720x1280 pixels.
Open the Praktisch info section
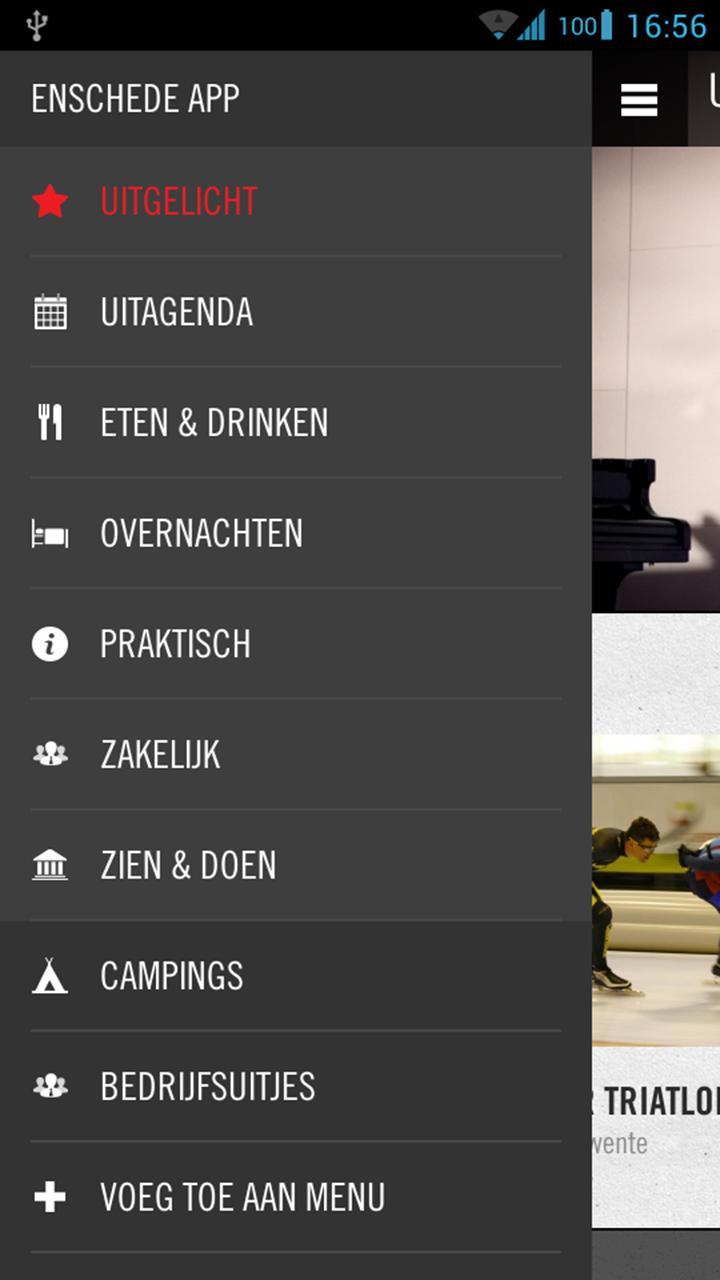tap(175, 644)
